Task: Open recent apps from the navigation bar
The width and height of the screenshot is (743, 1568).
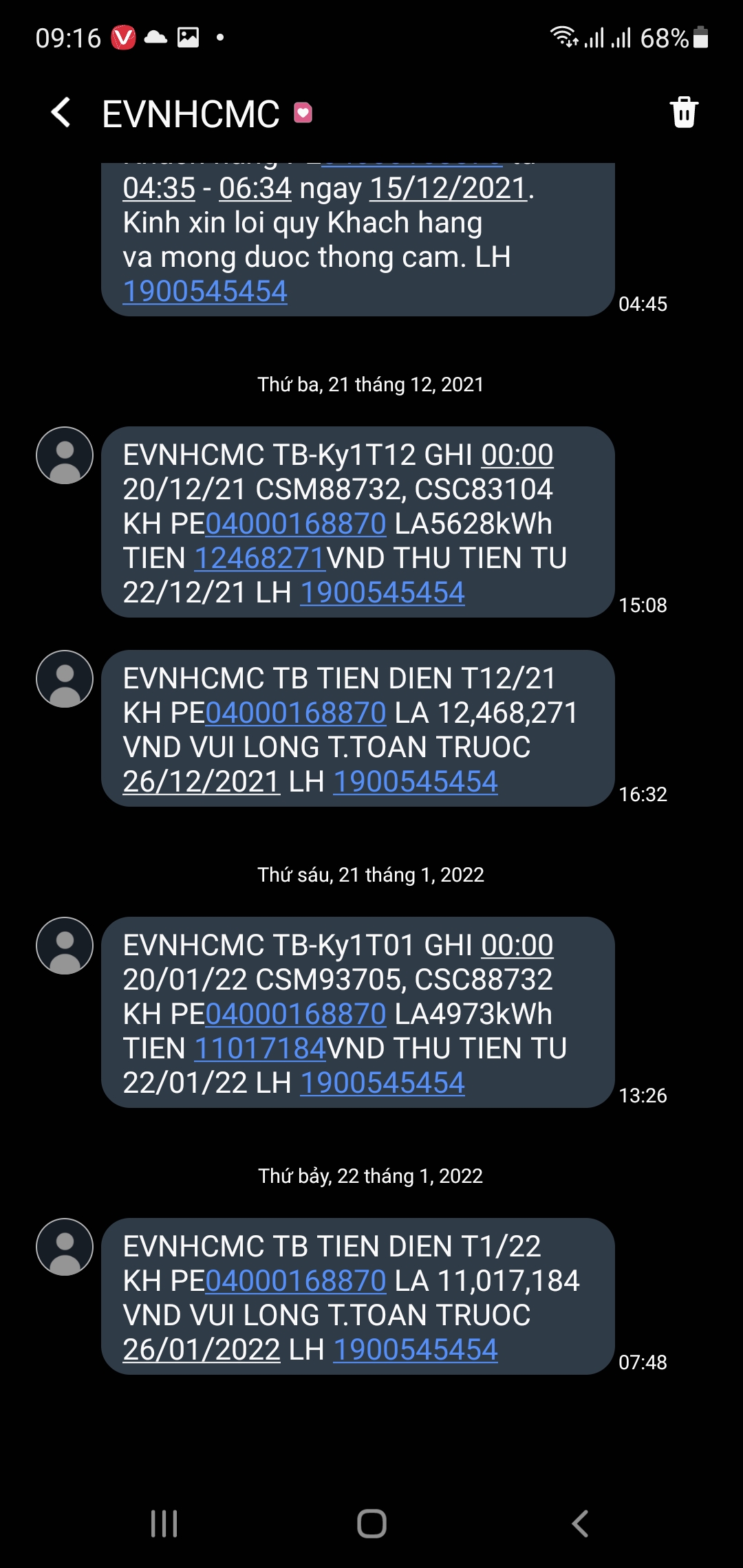Action: point(164,1523)
